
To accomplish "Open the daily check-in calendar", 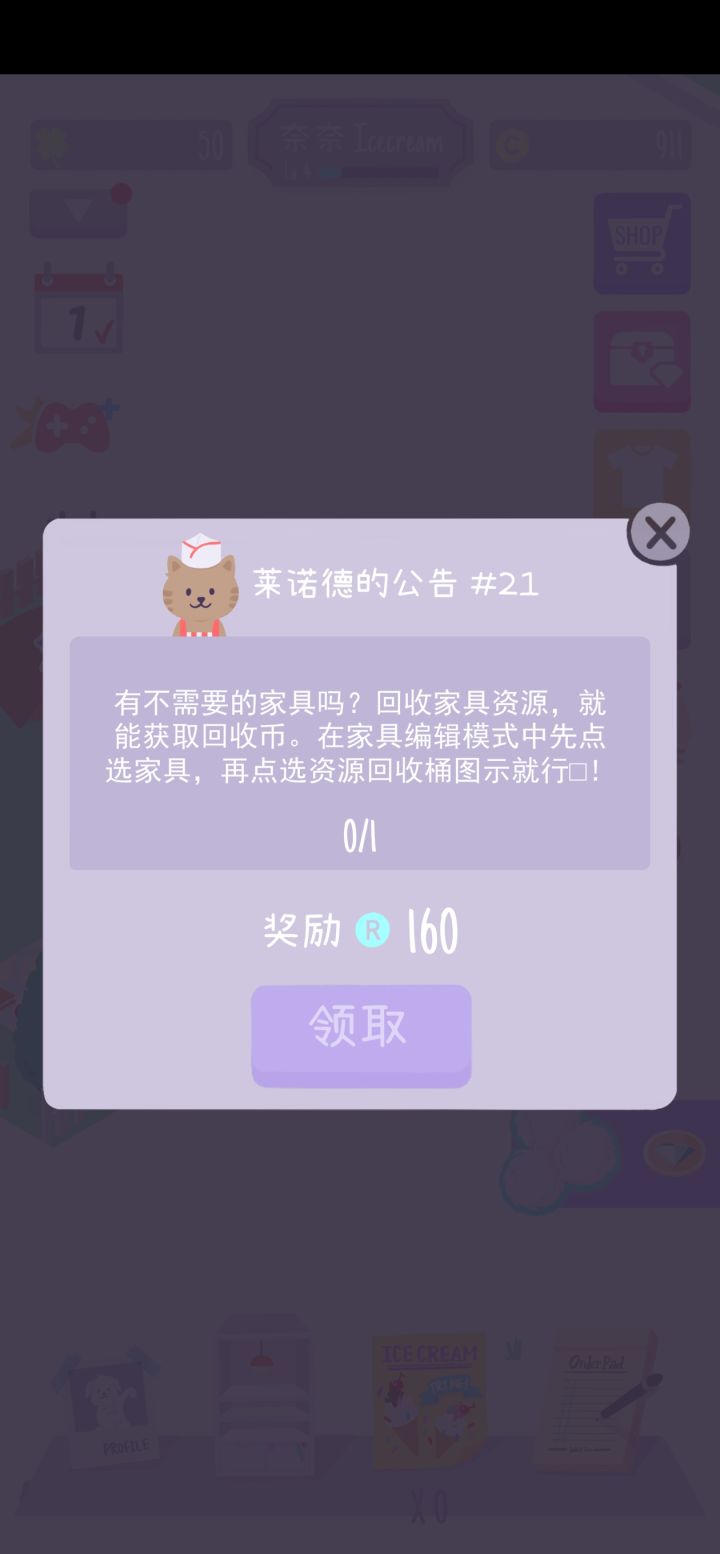I will (78, 310).
